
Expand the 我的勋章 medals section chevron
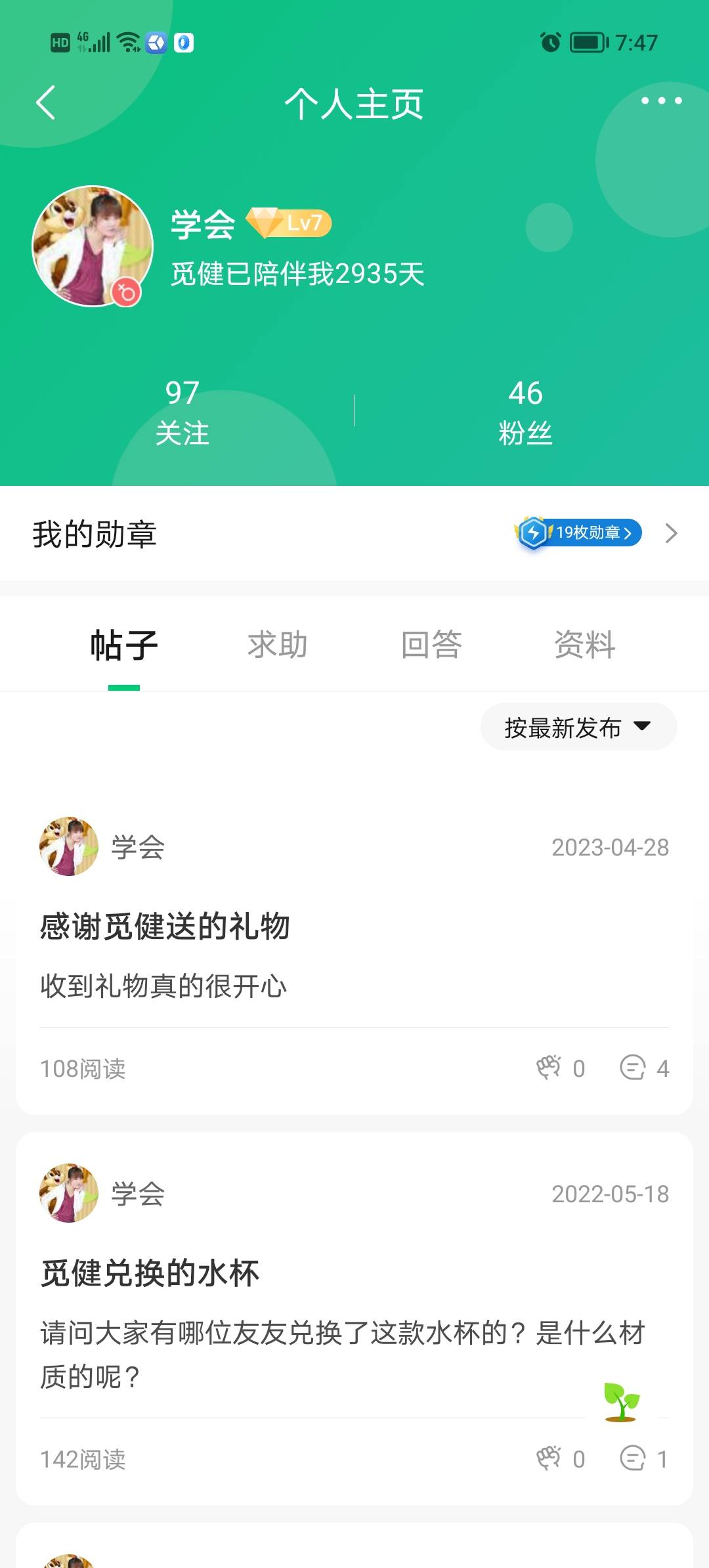671,534
